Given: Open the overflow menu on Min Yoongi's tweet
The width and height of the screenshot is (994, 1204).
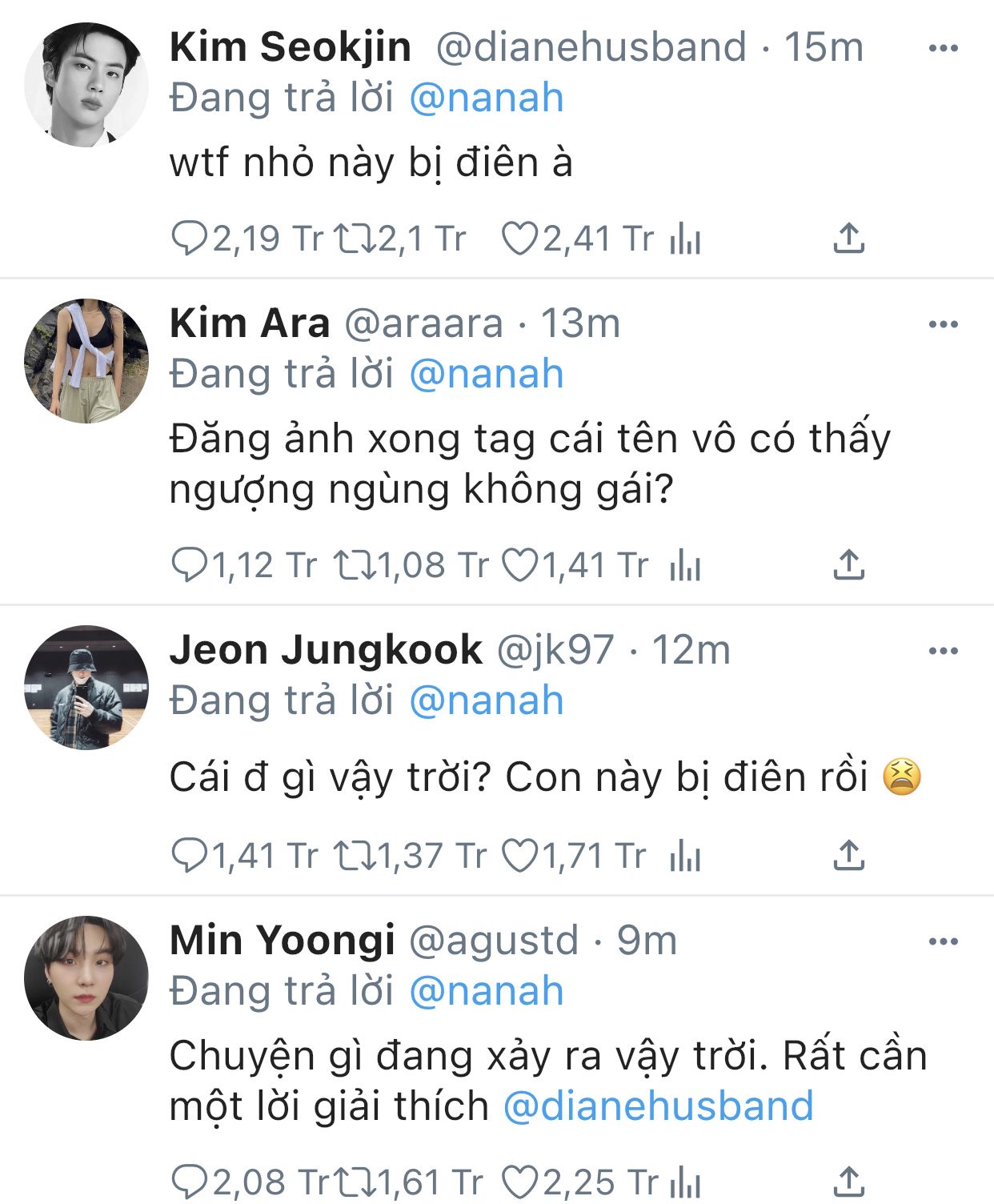Looking at the screenshot, I should 943,941.
